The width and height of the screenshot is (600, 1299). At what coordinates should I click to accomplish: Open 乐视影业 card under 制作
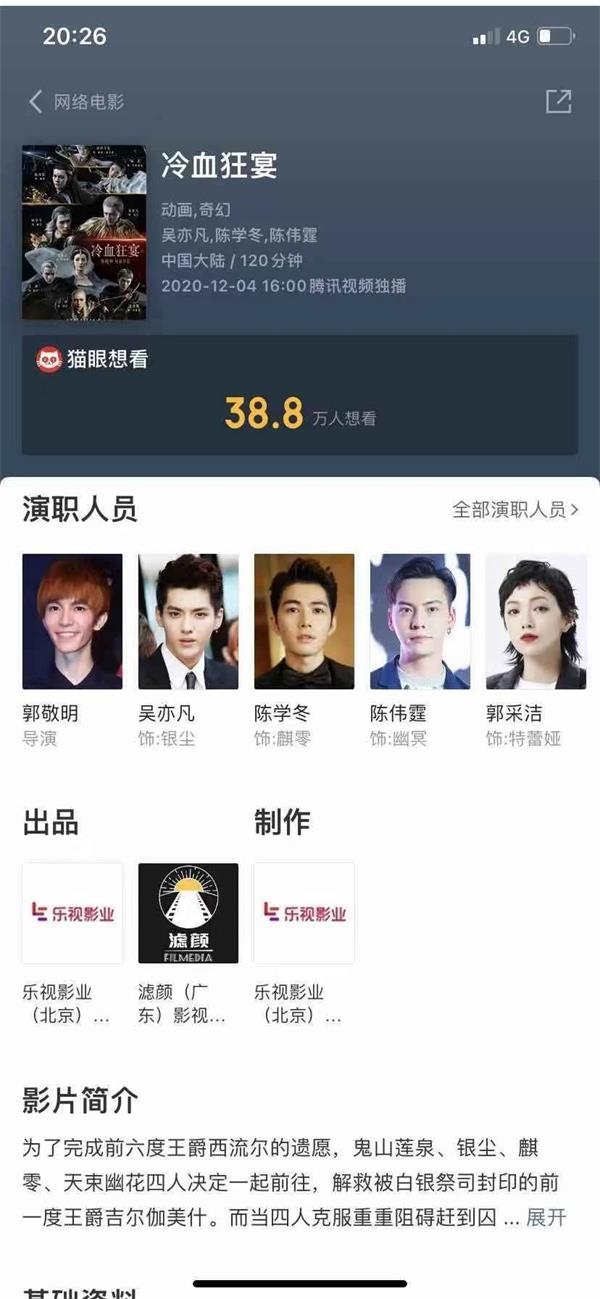[304, 913]
